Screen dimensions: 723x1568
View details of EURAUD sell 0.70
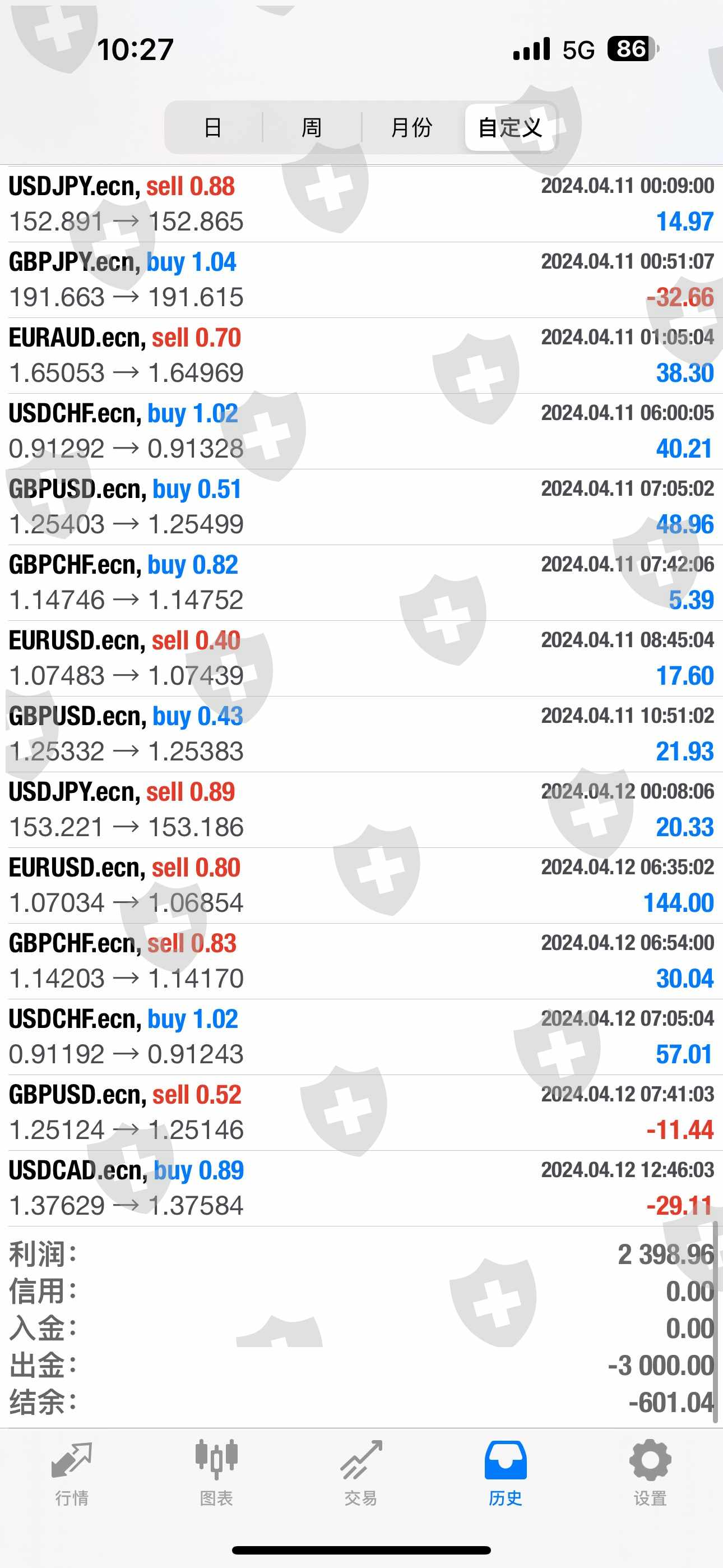point(361,356)
